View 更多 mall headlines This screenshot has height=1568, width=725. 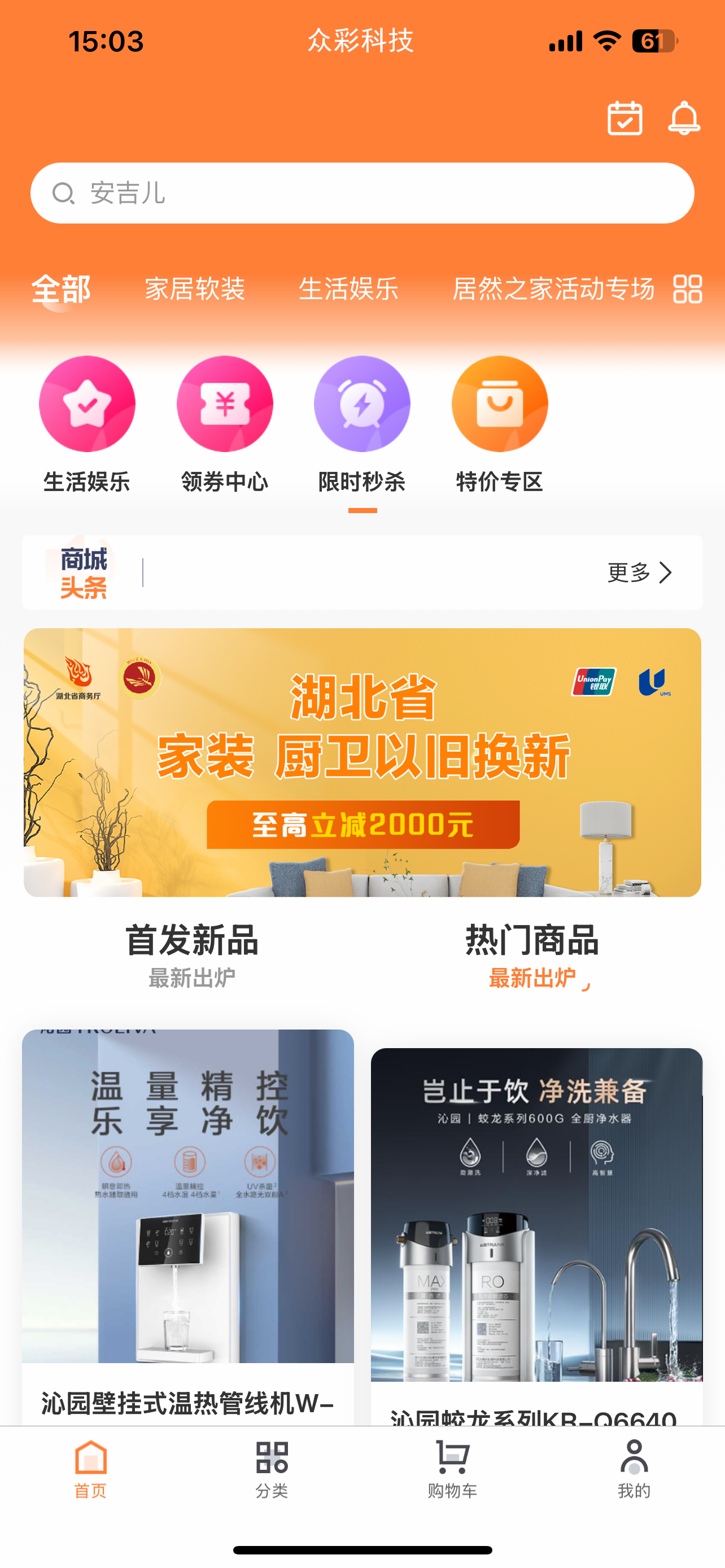pyautogui.click(x=639, y=572)
